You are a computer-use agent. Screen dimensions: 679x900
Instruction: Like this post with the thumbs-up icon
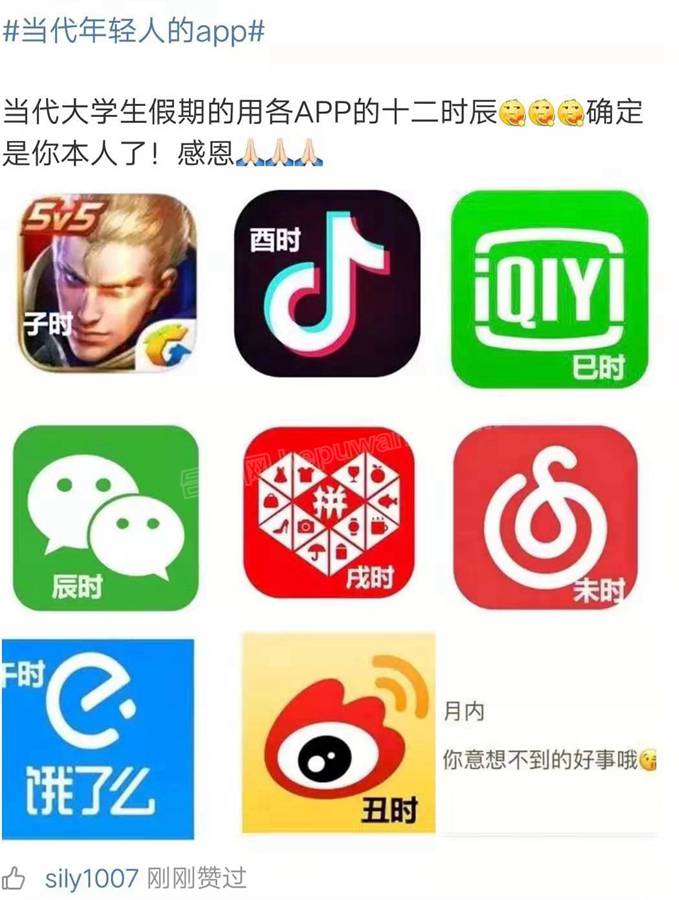click(15, 879)
